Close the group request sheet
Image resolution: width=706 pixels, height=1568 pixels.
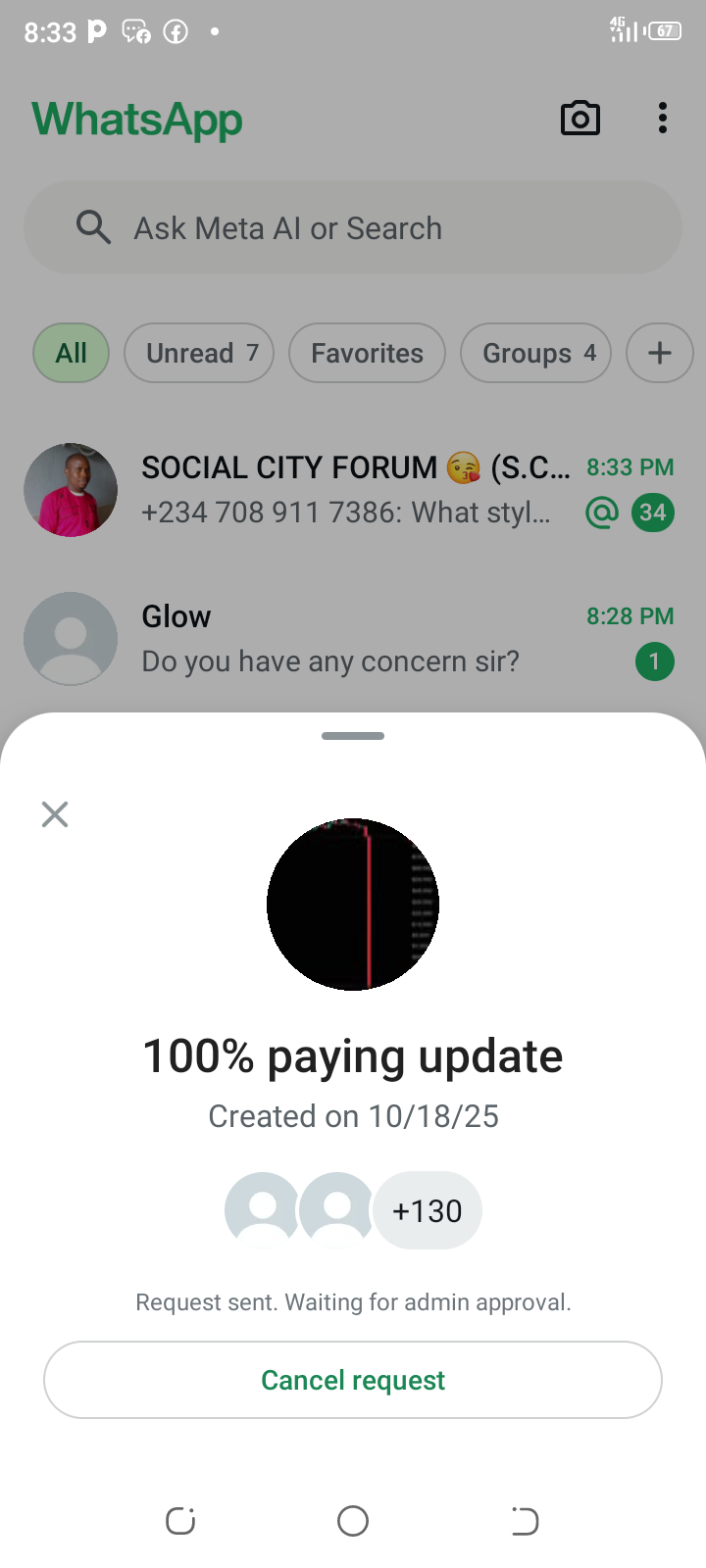coord(55,814)
